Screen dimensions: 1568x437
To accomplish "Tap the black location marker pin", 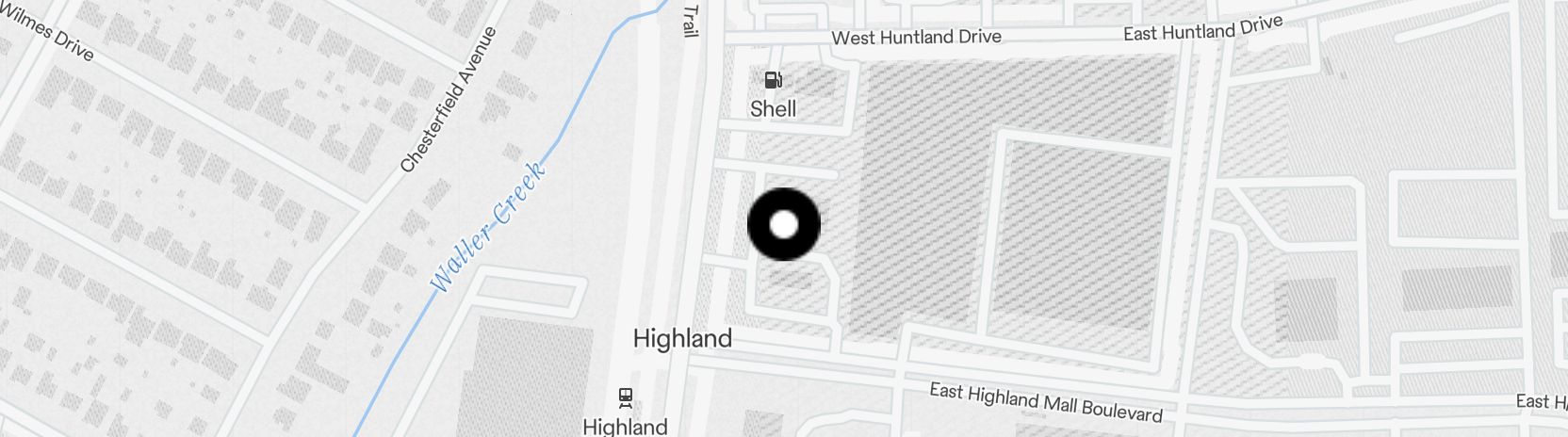I will point(783,224).
